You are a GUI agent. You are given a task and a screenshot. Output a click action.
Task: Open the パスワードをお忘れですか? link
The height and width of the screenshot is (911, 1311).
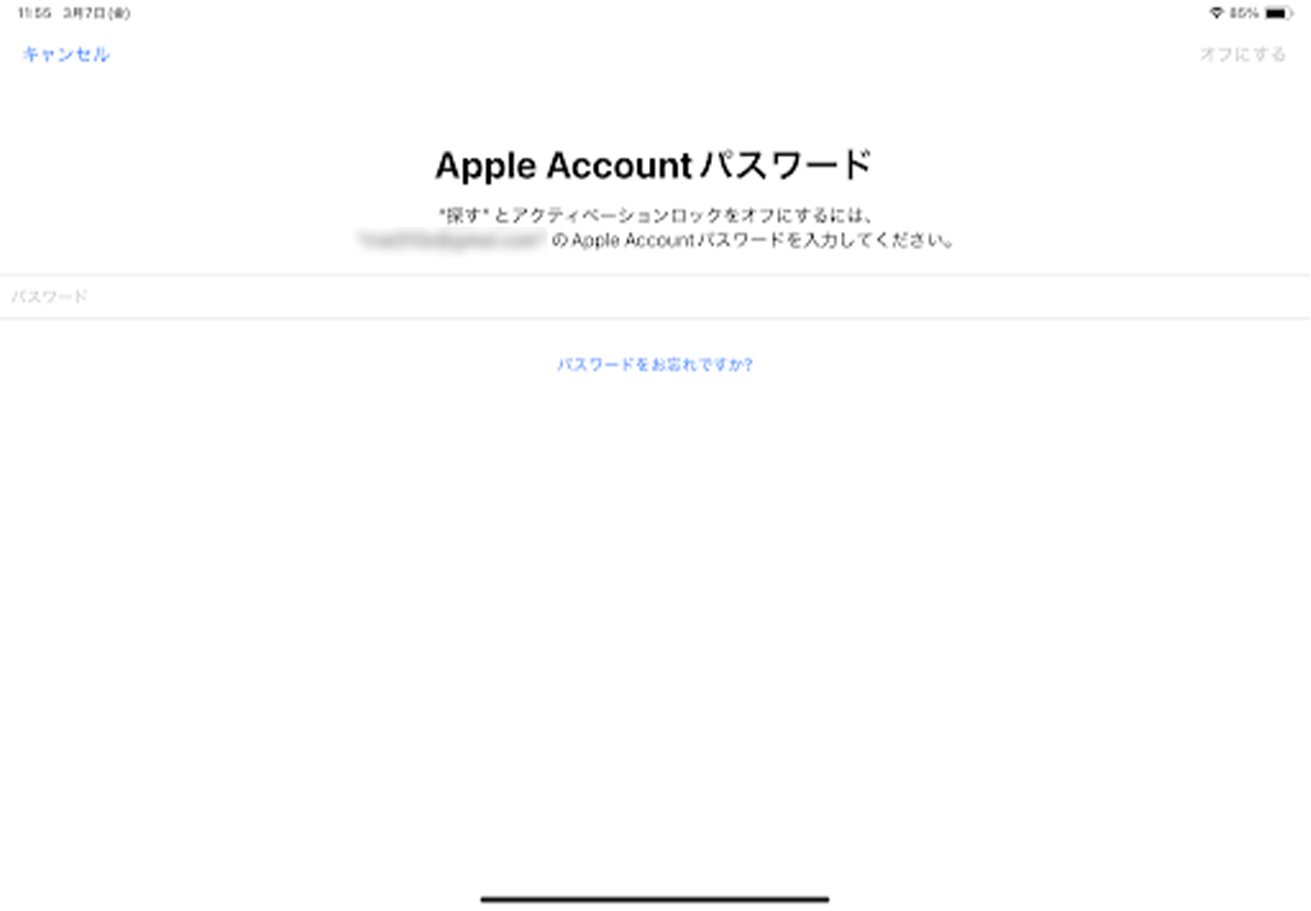(x=655, y=365)
